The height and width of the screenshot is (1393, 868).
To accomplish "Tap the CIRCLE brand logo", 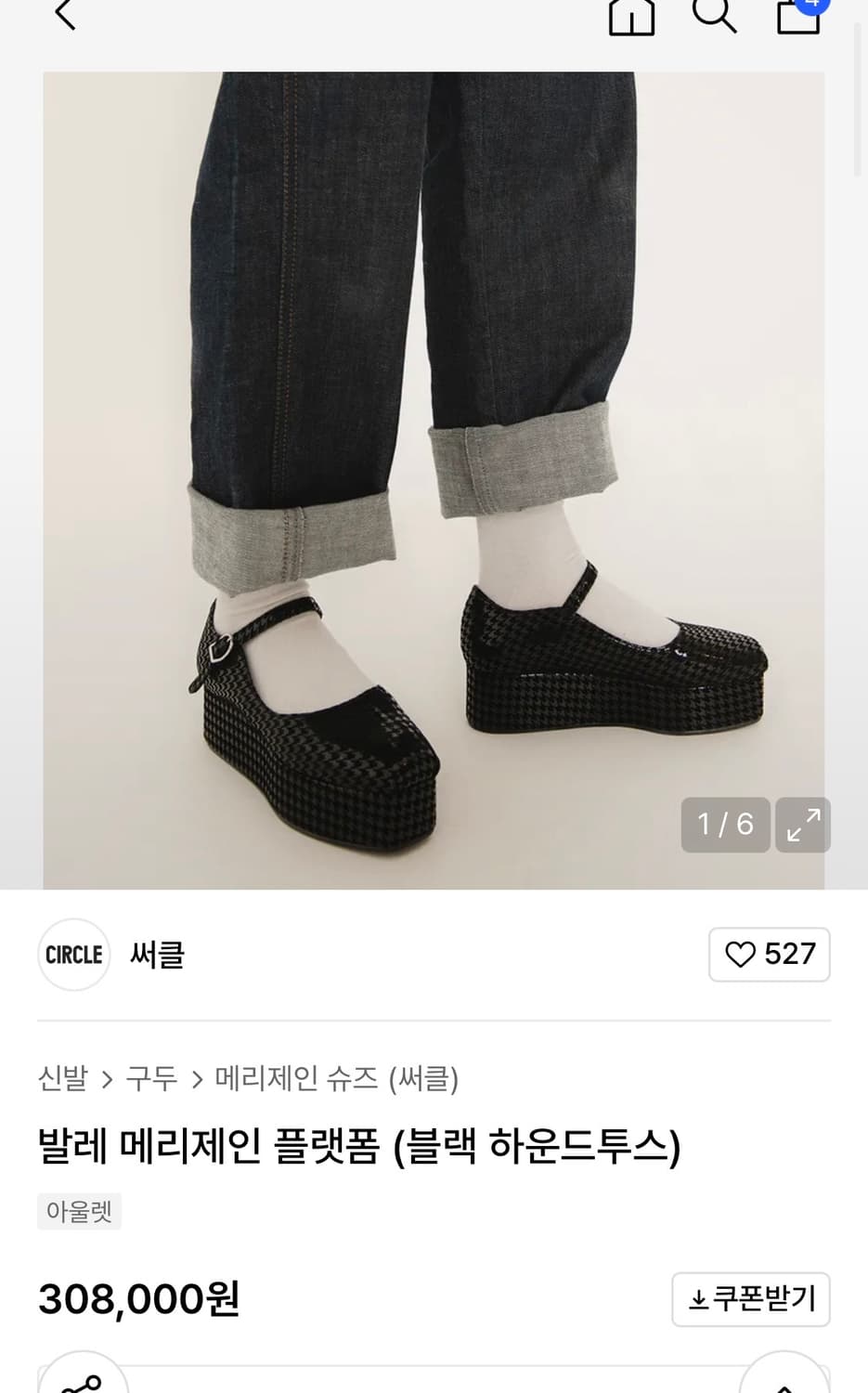I will (73, 955).
